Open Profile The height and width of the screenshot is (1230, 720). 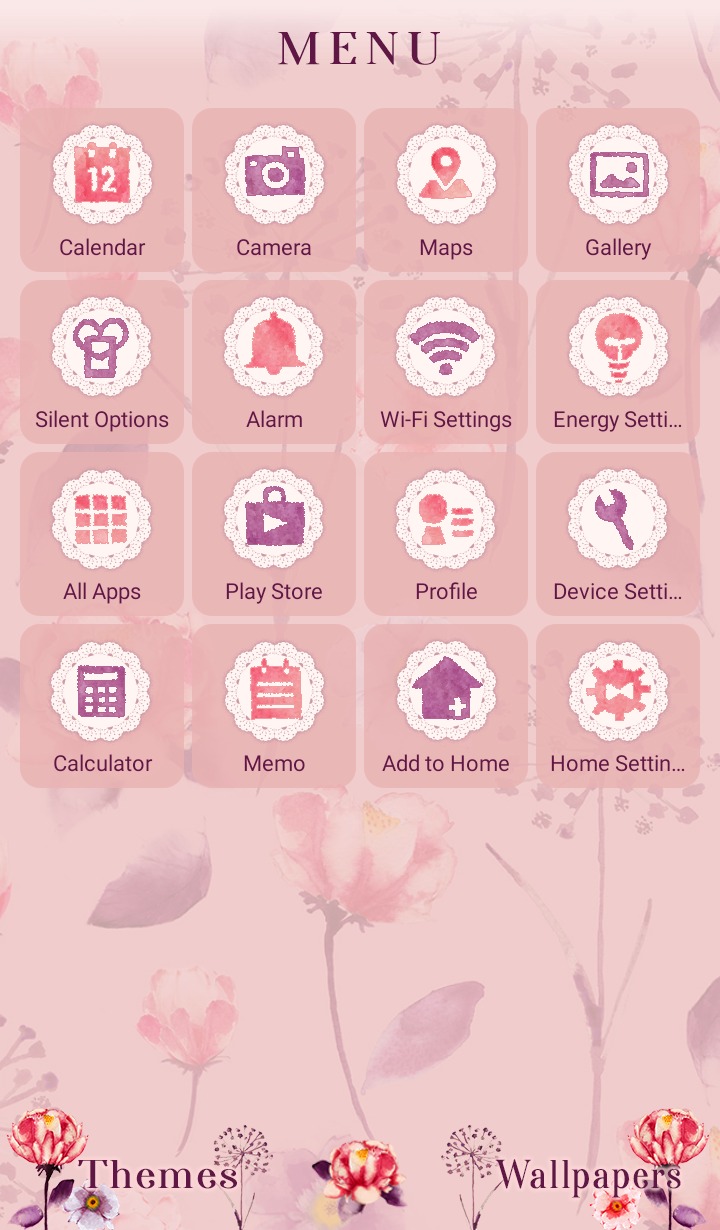pyautogui.click(x=446, y=534)
